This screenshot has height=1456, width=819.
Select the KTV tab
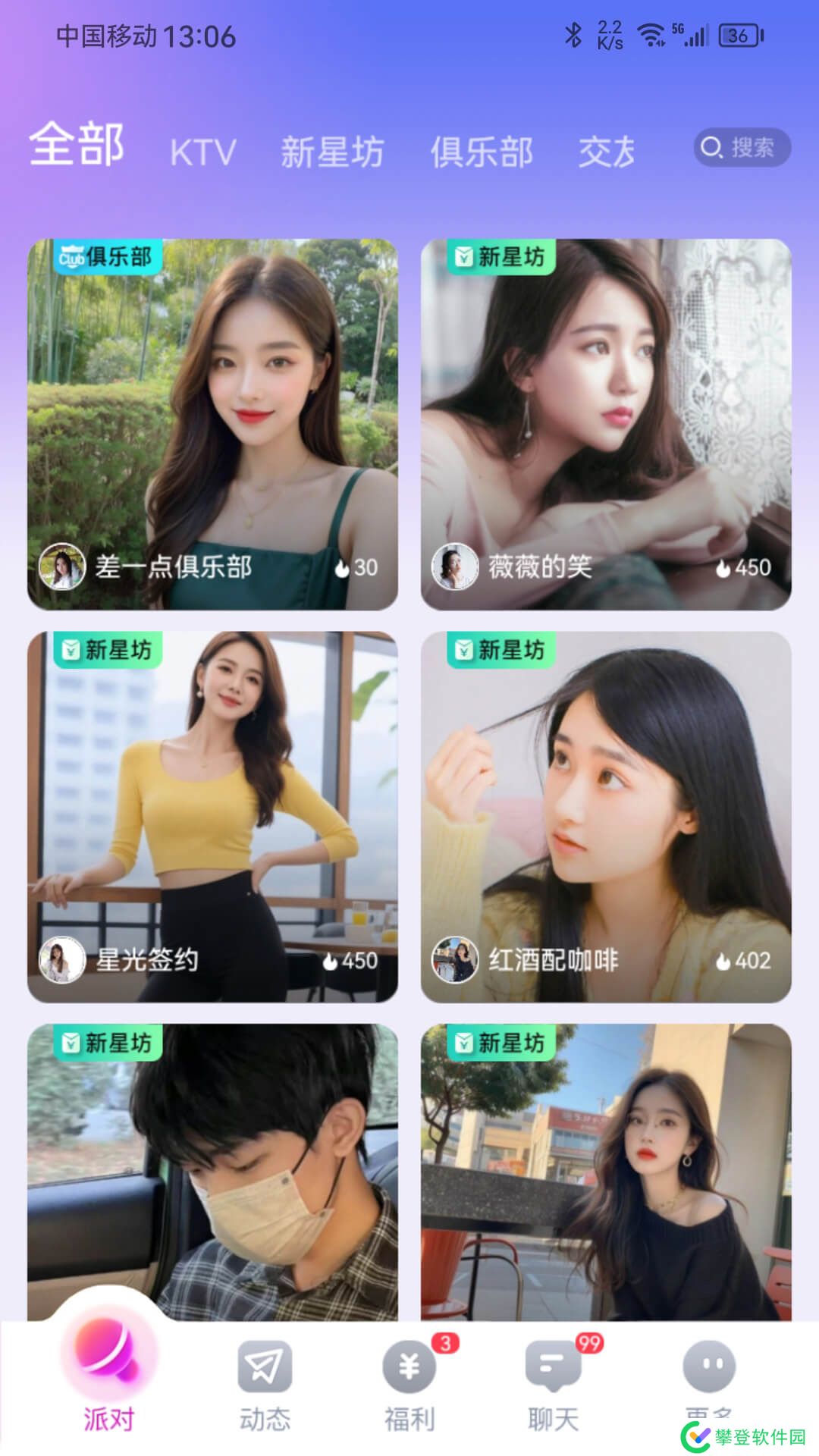[202, 152]
